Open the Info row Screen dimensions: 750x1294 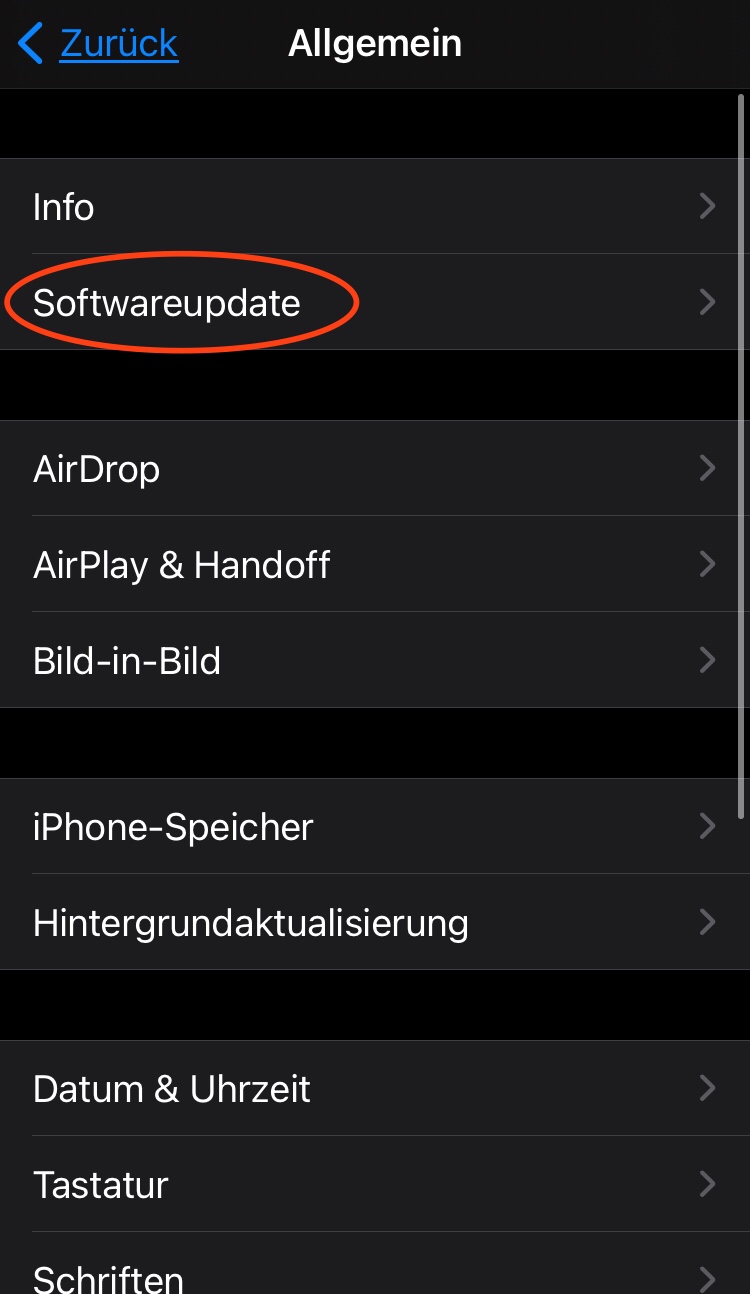pyautogui.click(x=375, y=206)
